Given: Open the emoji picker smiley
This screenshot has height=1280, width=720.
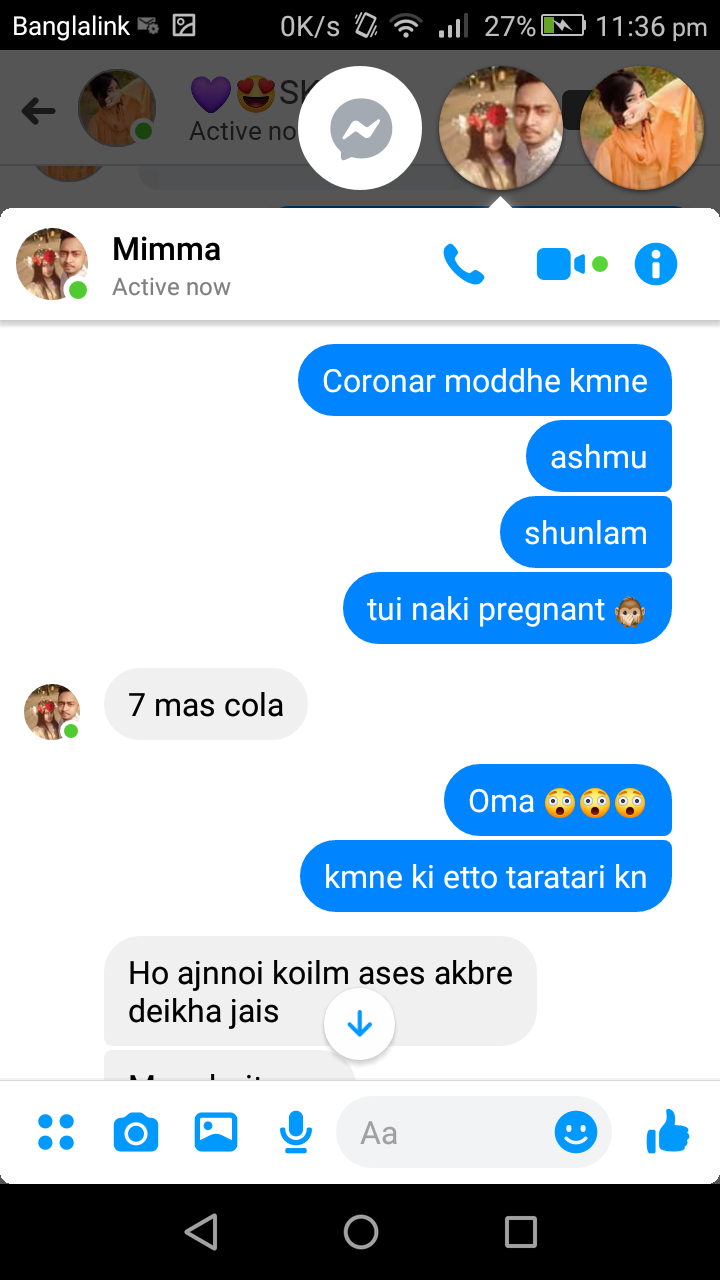Looking at the screenshot, I should point(576,1132).
